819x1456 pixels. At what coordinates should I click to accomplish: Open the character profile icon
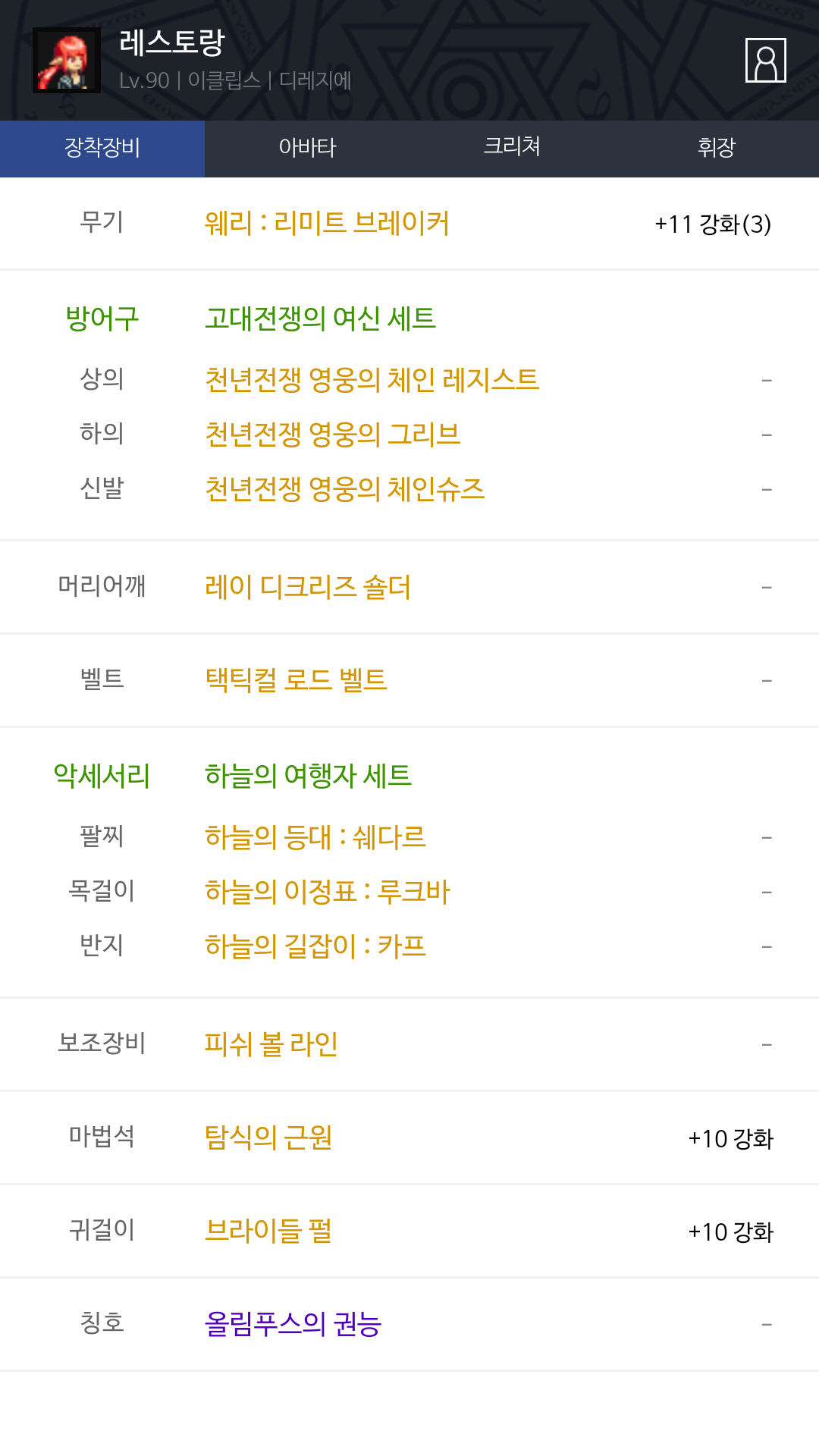point(765,60)
